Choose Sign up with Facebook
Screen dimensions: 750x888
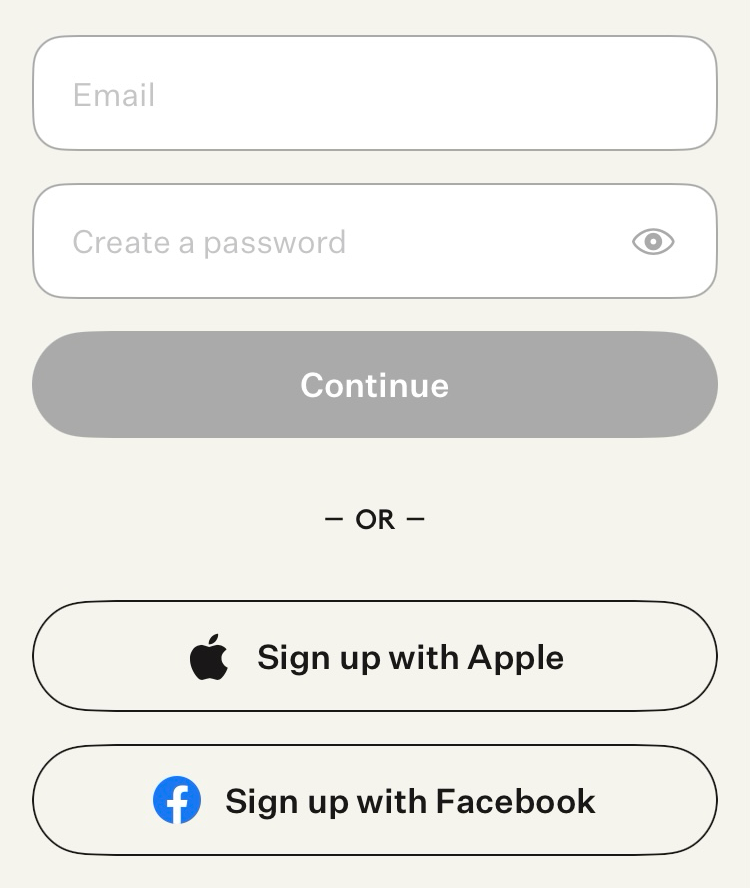coord(375,800)
